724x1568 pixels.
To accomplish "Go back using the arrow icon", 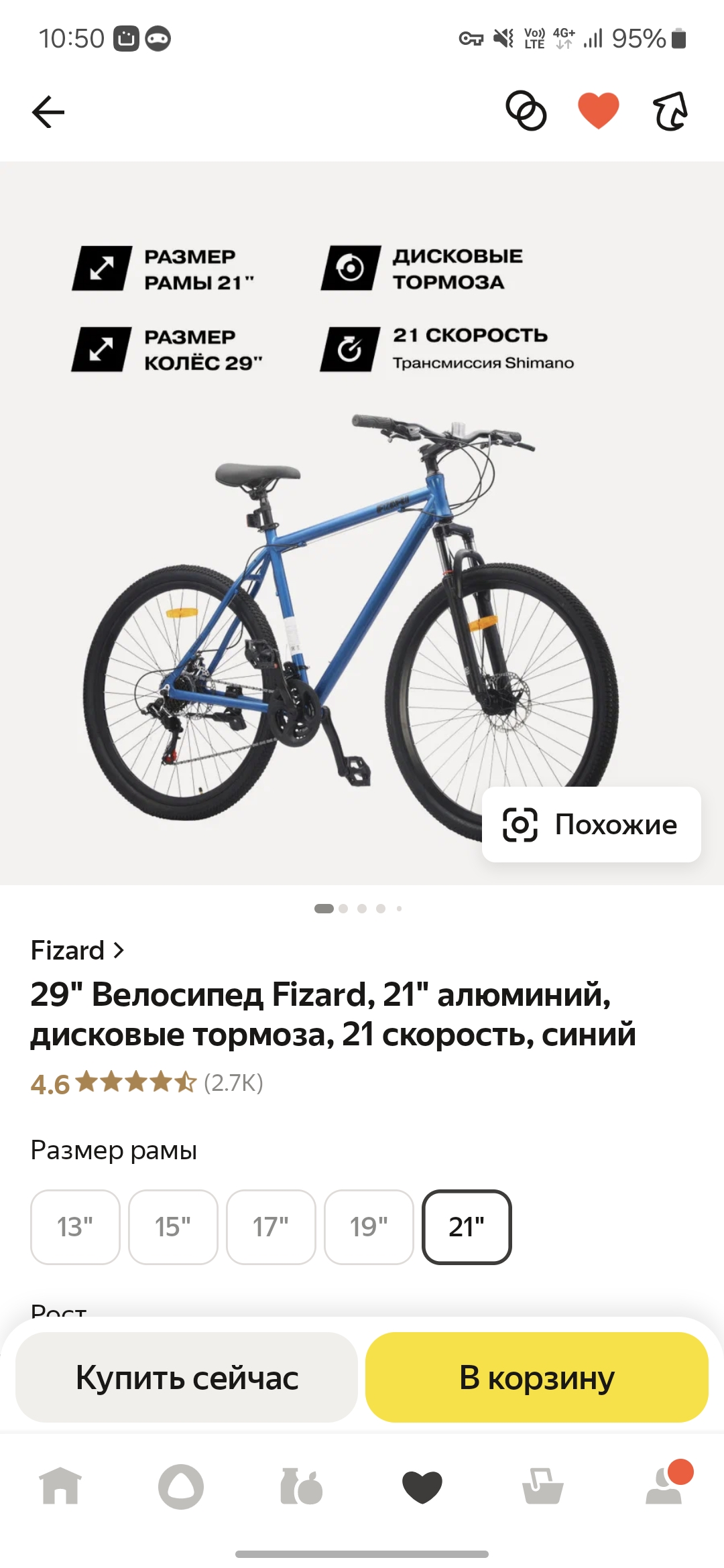I will [x=48, y=111].
